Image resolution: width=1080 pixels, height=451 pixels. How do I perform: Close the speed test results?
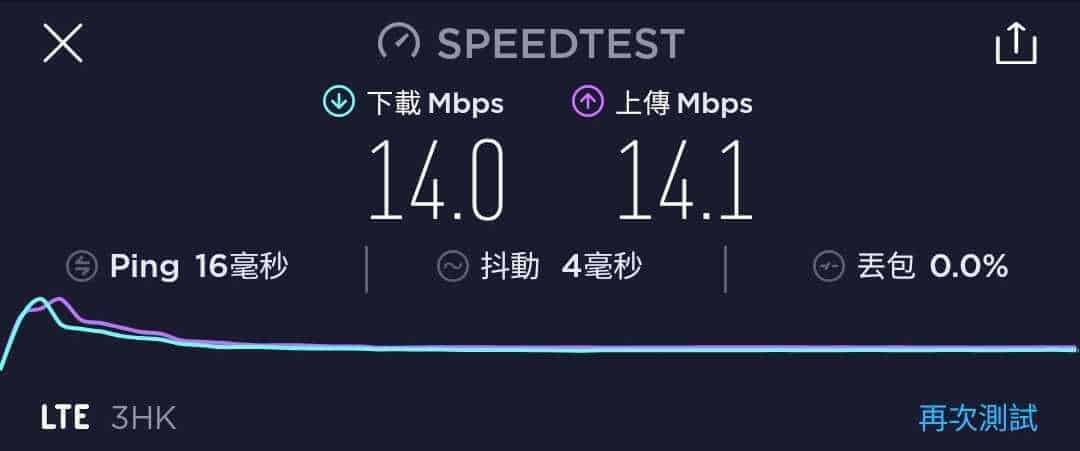coord(62,44)
